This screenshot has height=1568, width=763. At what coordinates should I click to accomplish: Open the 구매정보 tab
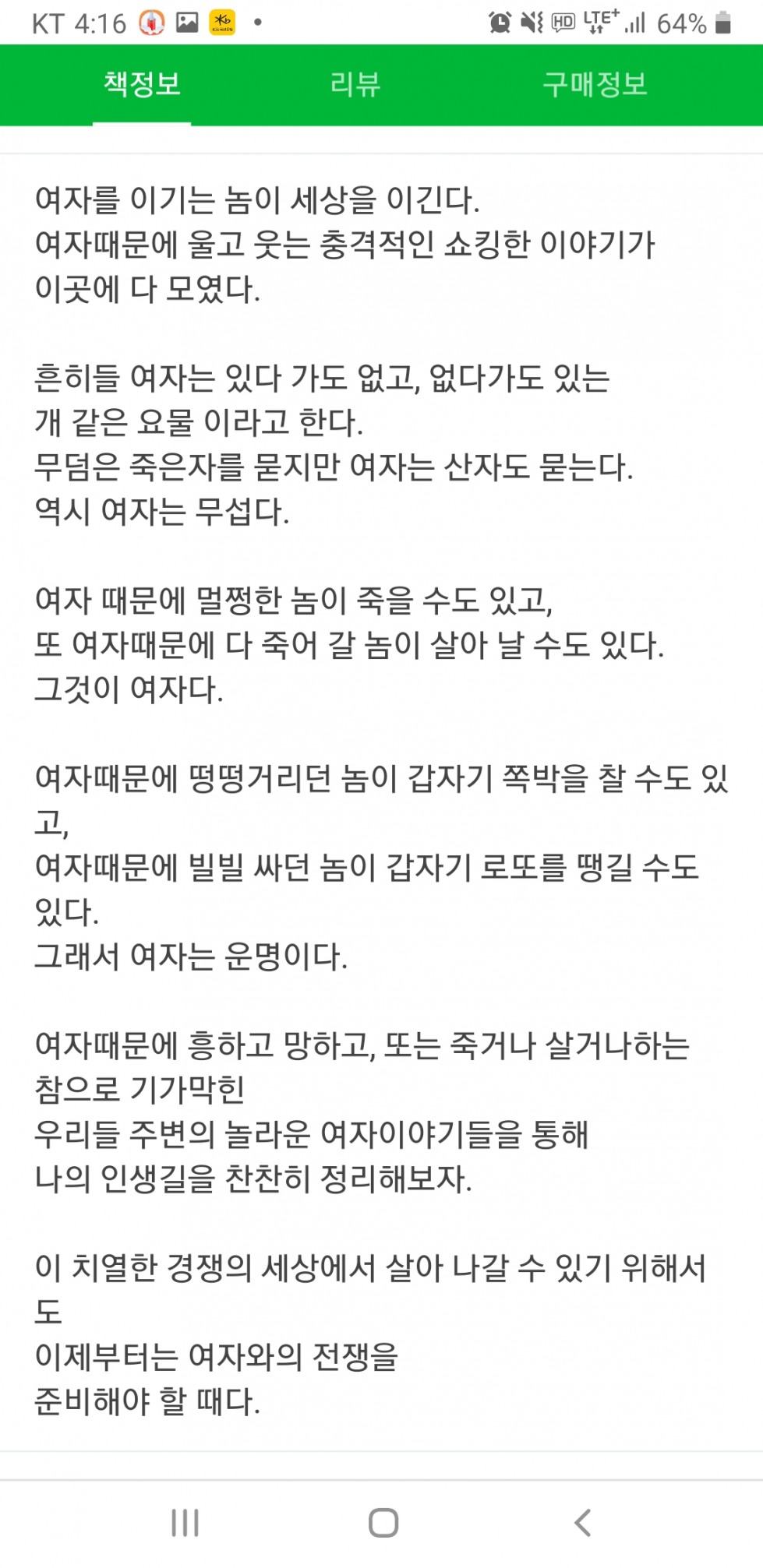coord(595,84)
